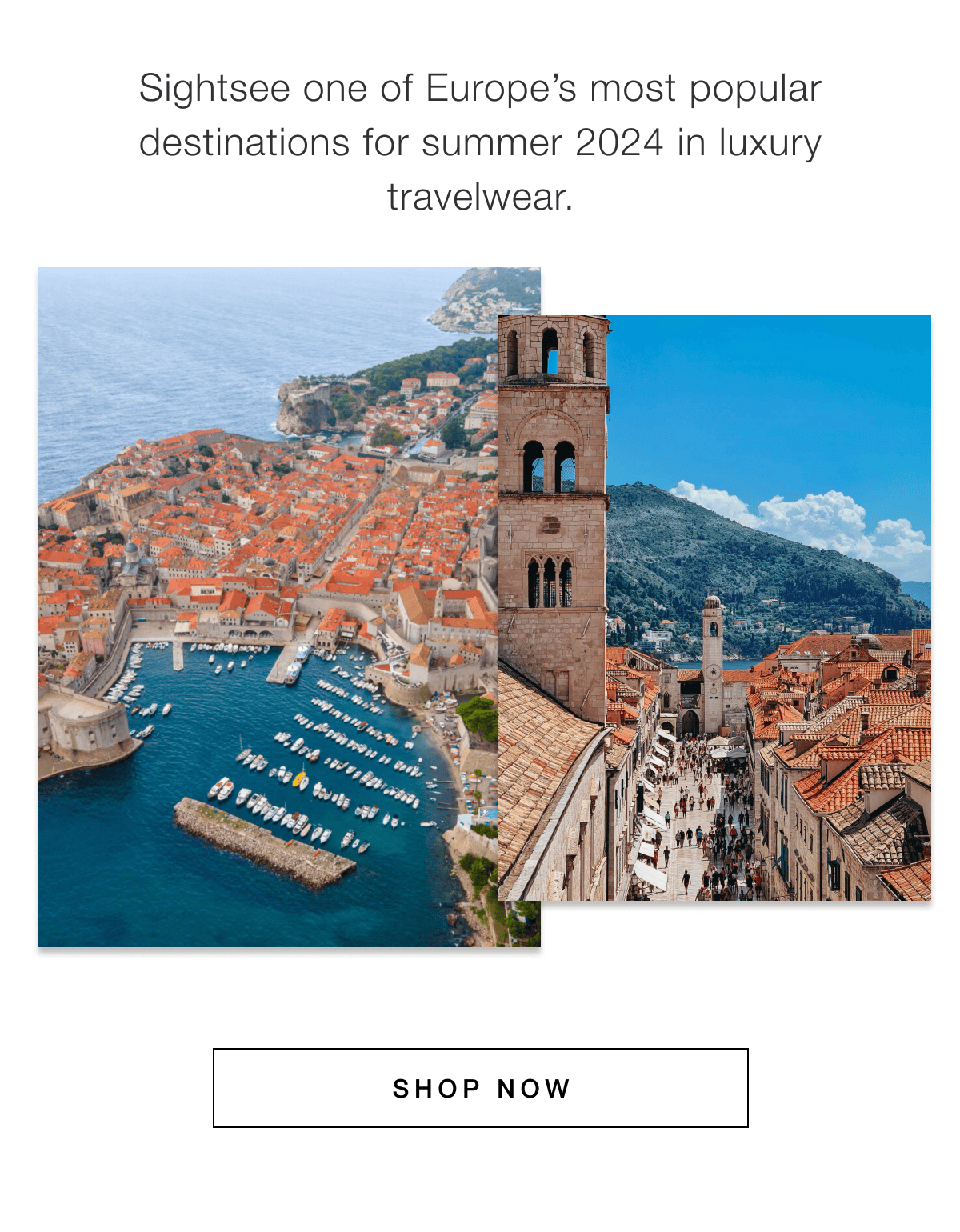
Task: Open the bell tower street photo
Action: pyautogui.click(x=714, y=608)
